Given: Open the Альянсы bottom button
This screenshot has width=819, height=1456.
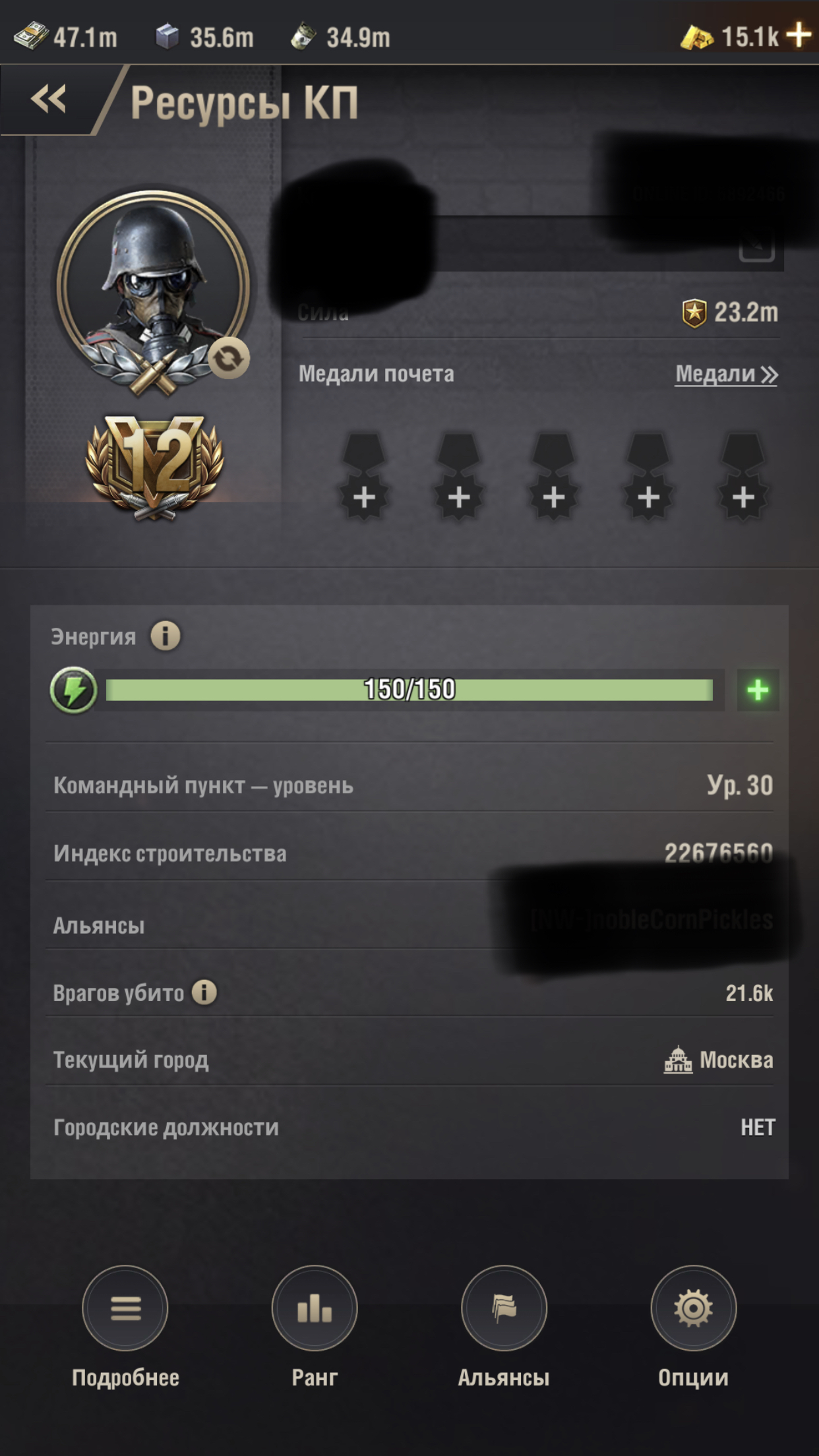Looking at the screenshot, I should [504, 1308].
